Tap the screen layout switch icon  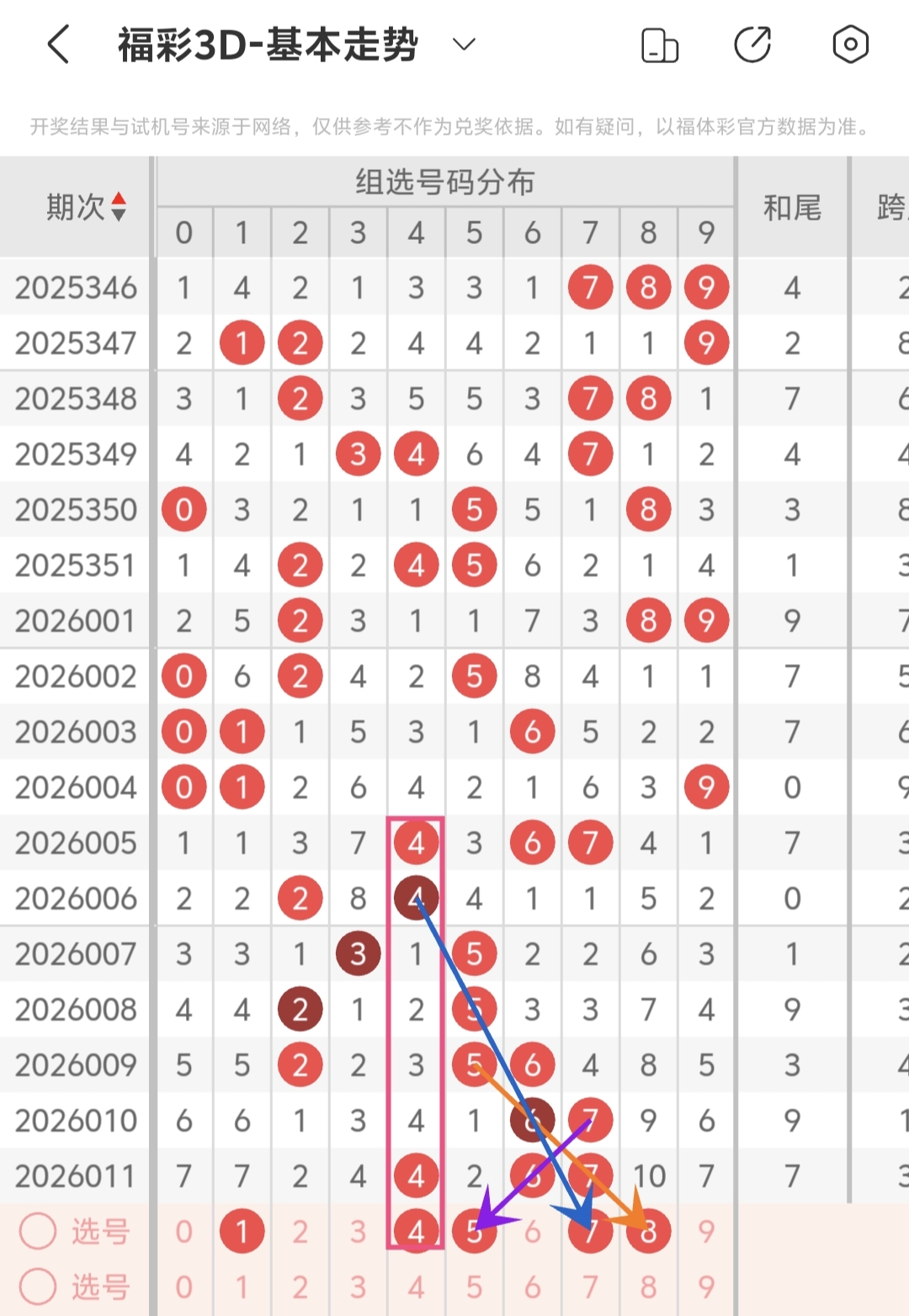point(659,45)
